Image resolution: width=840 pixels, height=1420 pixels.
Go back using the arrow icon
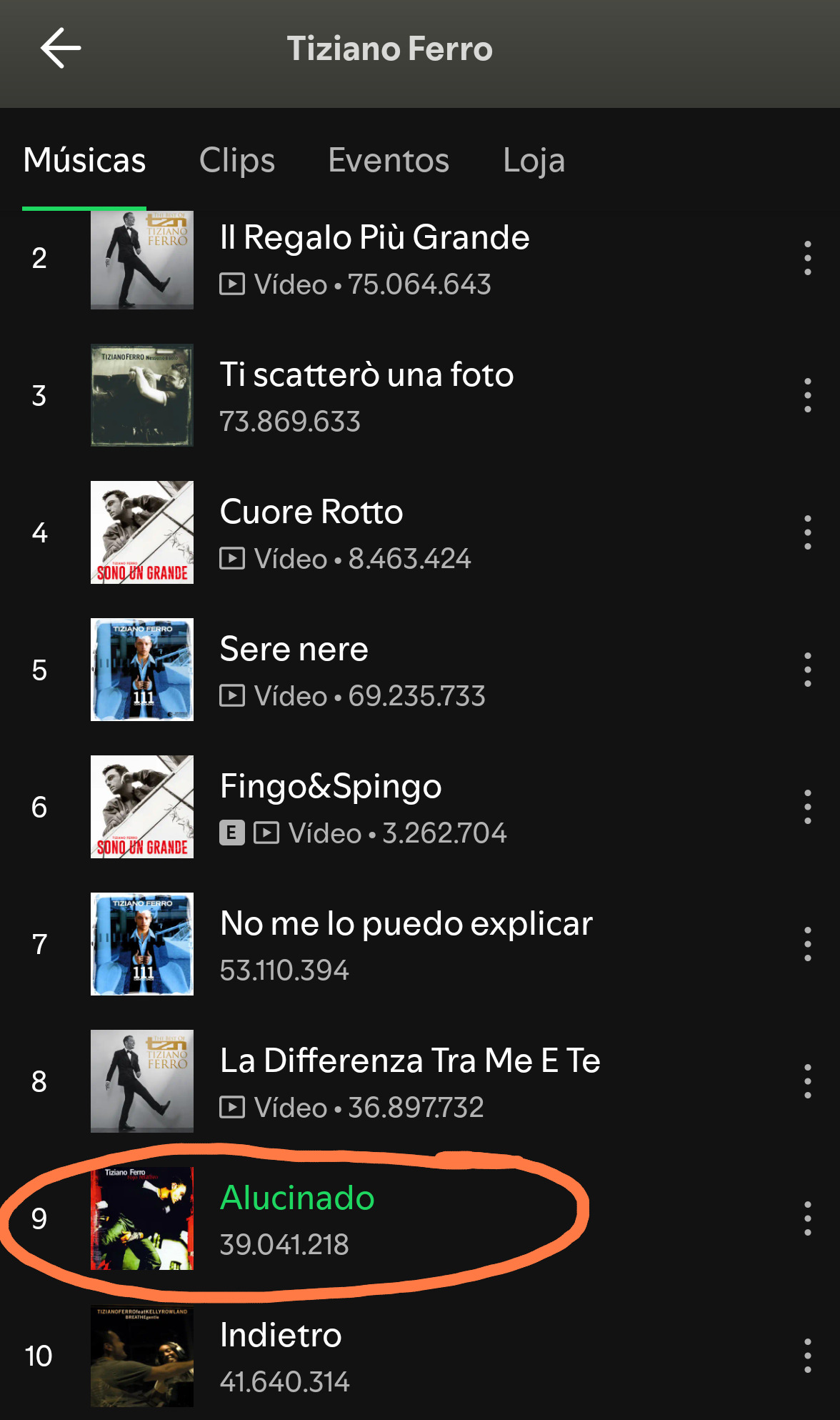[61, 49]
